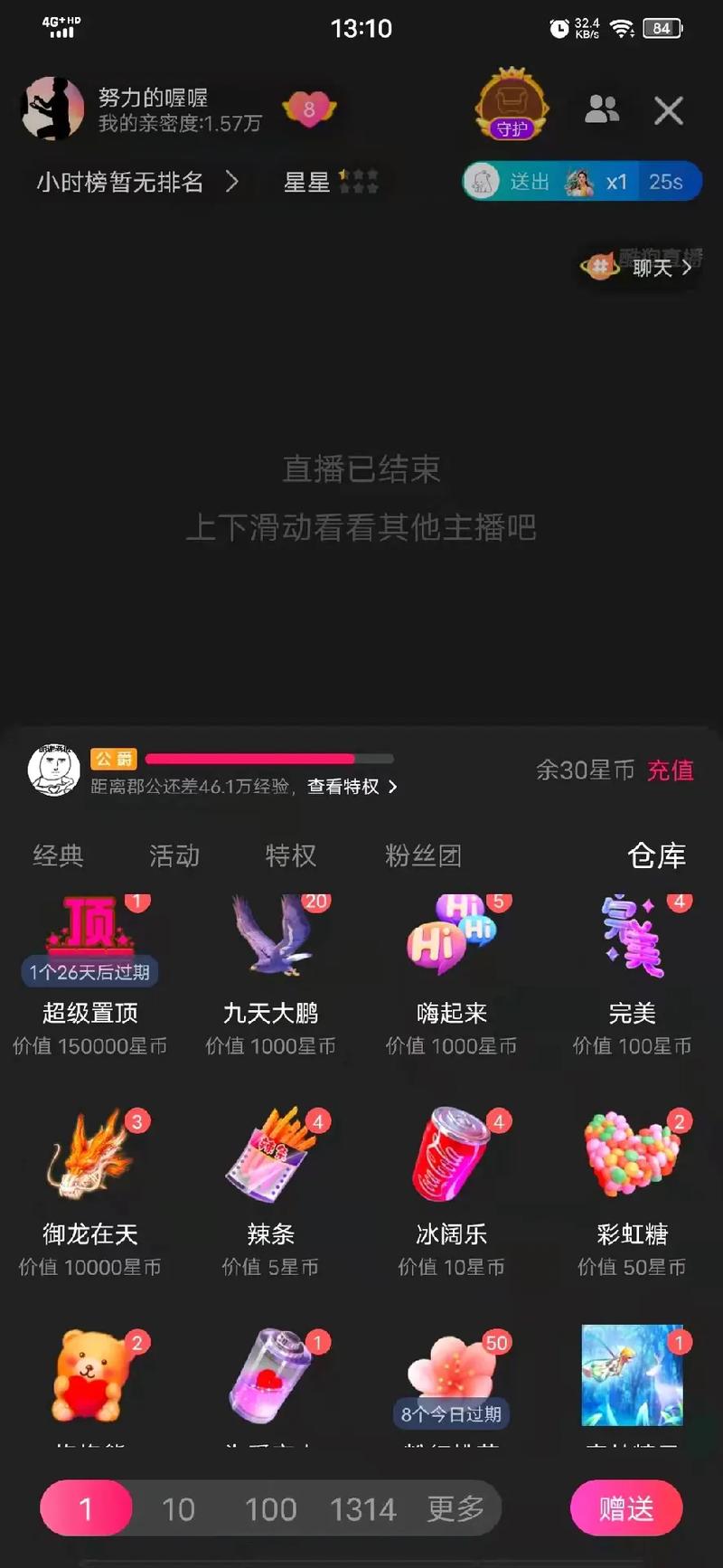Open 更多 quantity options

point(455,1509)
